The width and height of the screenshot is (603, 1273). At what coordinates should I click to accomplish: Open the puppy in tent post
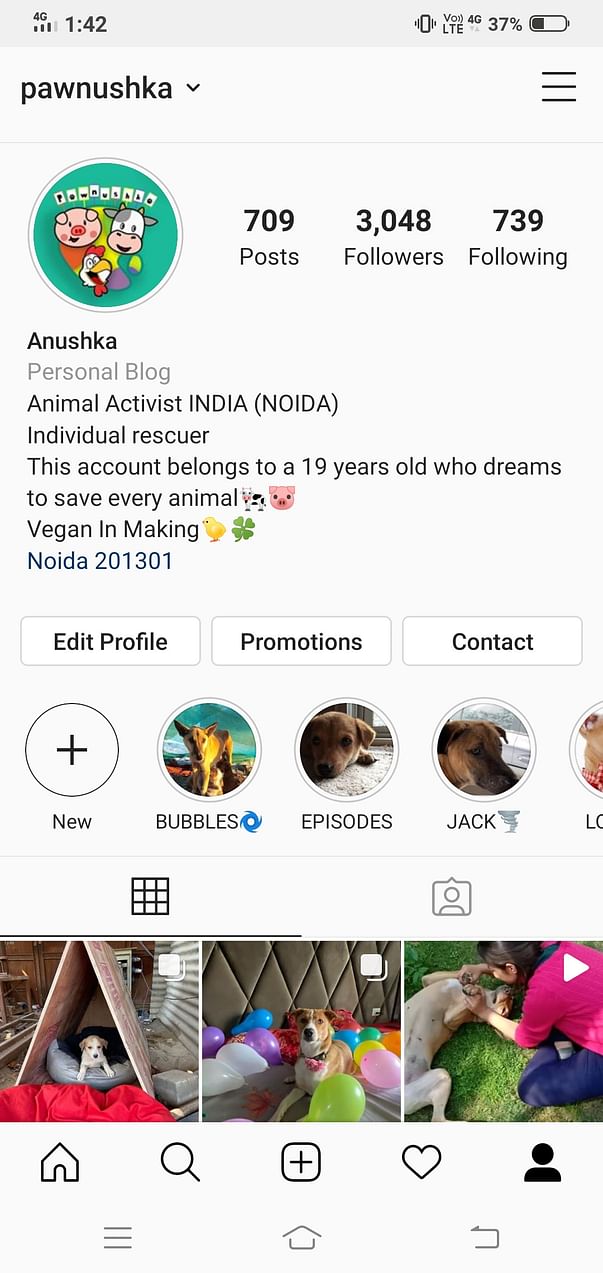click(99, 1030)
